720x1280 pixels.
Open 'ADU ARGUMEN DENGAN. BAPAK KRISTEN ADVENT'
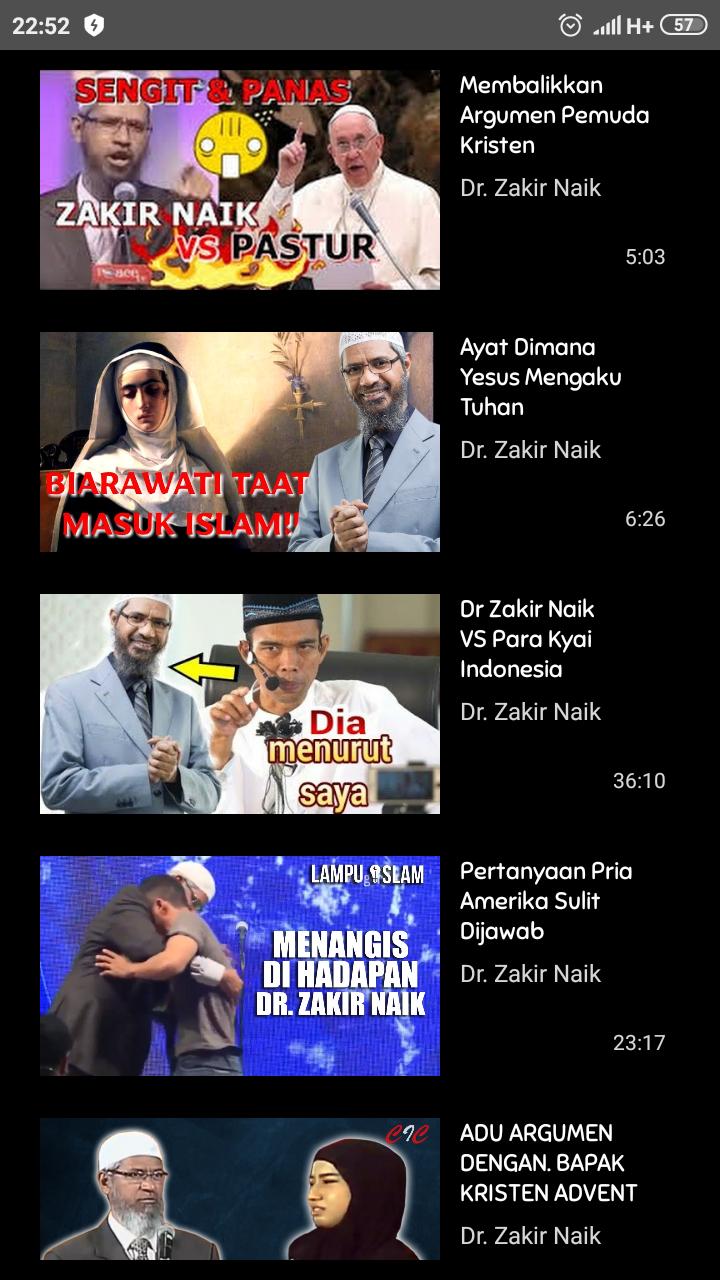click(x=240, y=1190)
